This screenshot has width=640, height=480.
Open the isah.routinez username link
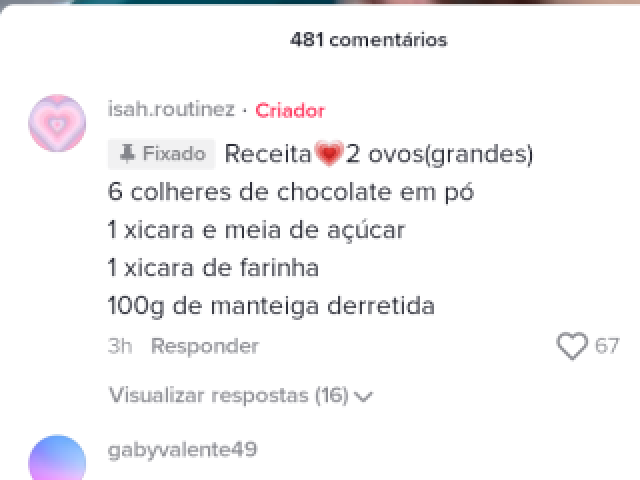[x=171, y=110]
